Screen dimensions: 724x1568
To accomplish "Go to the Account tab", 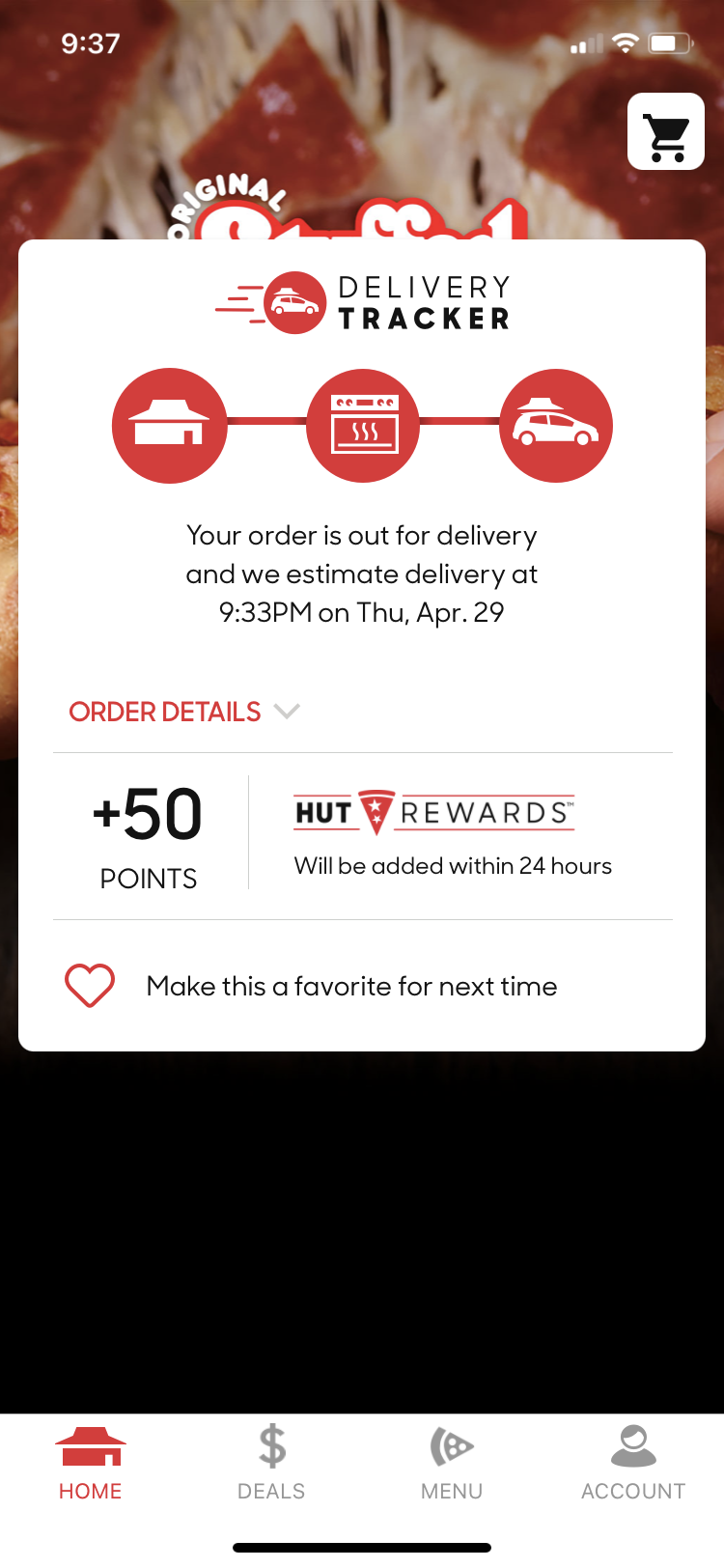I will coord(632,1462).
